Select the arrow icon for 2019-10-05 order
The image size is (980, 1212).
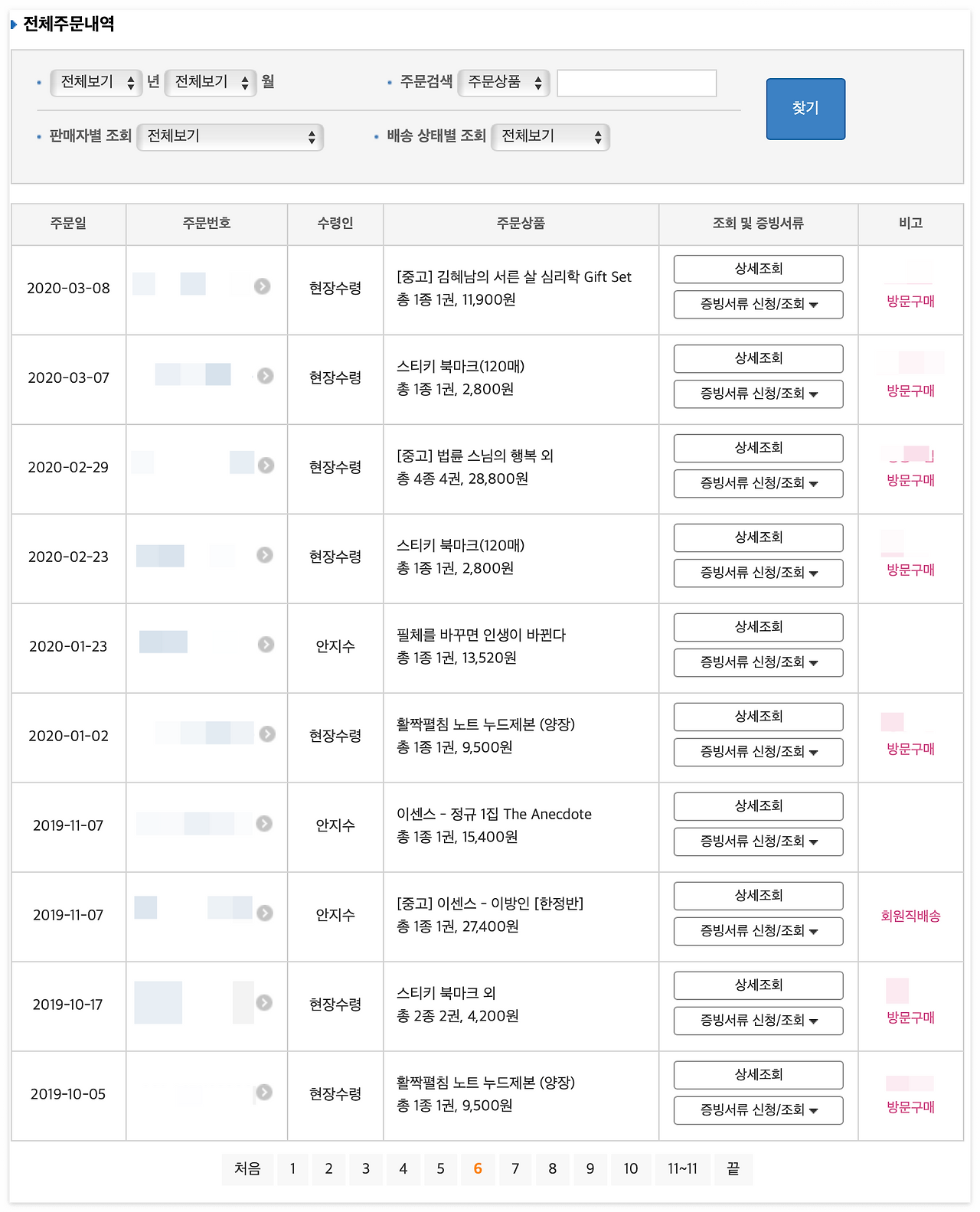[x=264, y=1093]
